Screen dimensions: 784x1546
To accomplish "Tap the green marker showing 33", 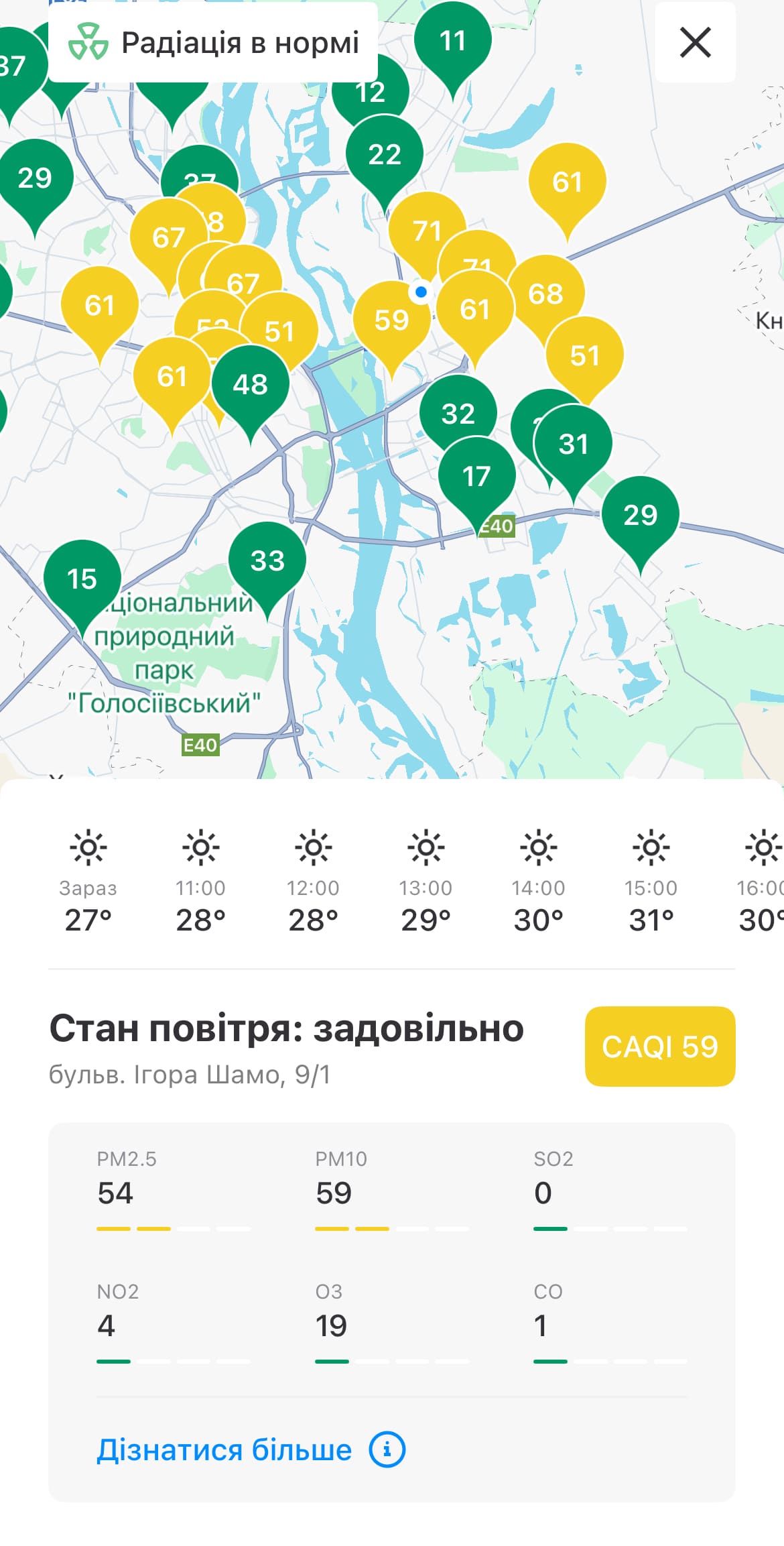I will pyautogui.click(x=267, y=560).
